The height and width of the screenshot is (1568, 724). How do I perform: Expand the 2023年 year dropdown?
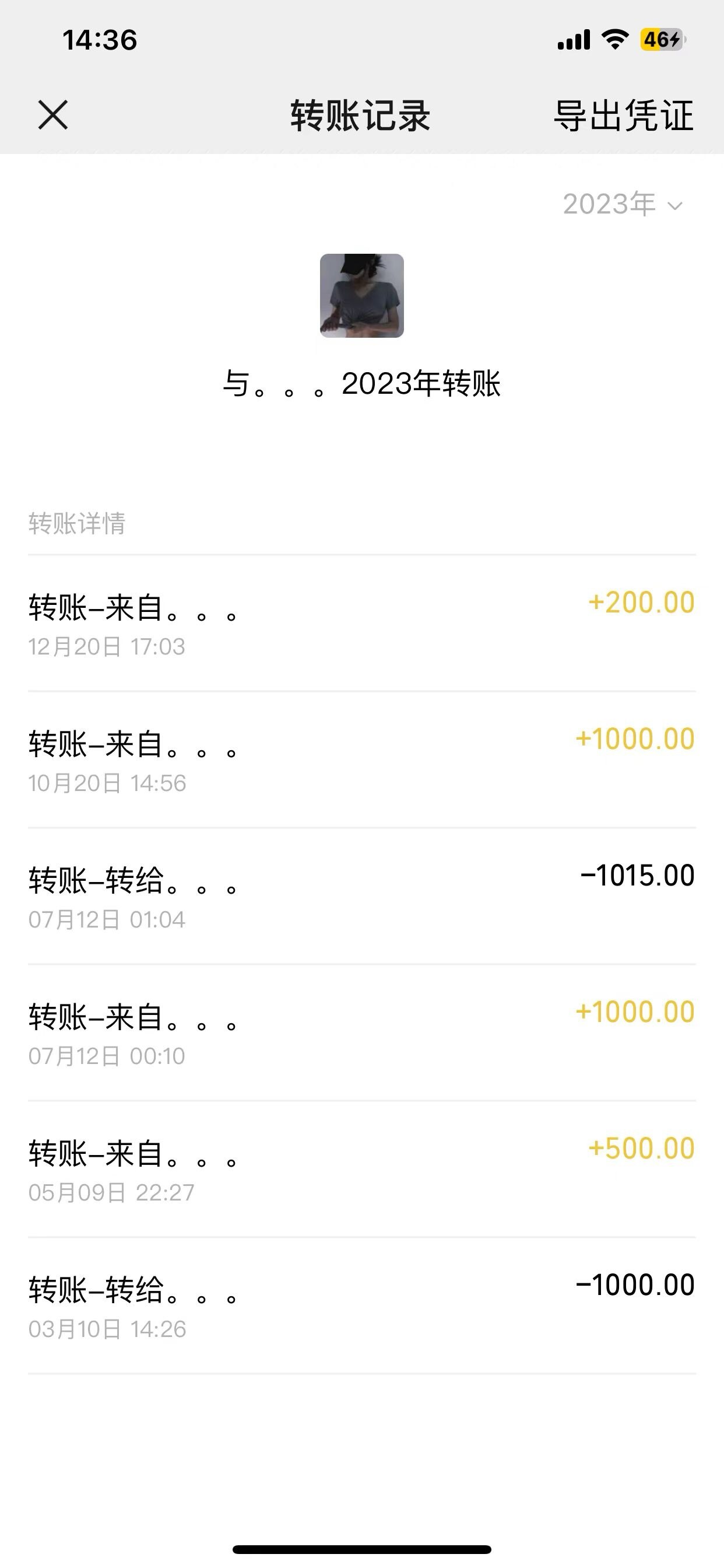(623, 205)
